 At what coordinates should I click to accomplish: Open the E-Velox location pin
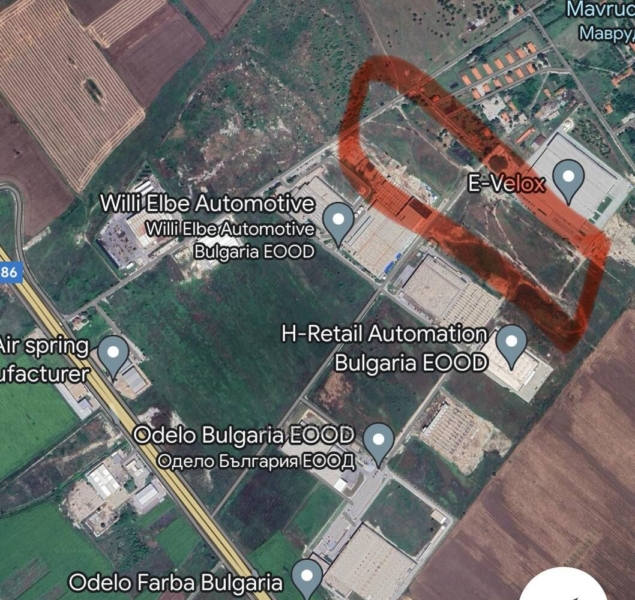click(x=570, y=180)
